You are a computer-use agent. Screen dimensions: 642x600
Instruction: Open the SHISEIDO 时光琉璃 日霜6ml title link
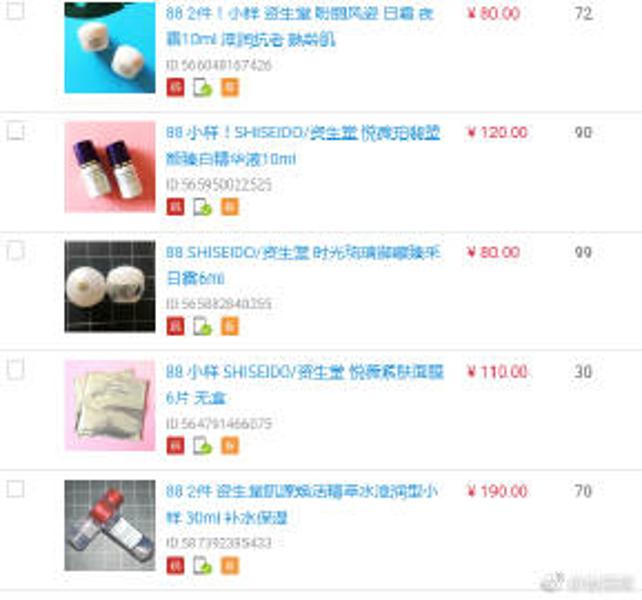[x=302, y=265]
